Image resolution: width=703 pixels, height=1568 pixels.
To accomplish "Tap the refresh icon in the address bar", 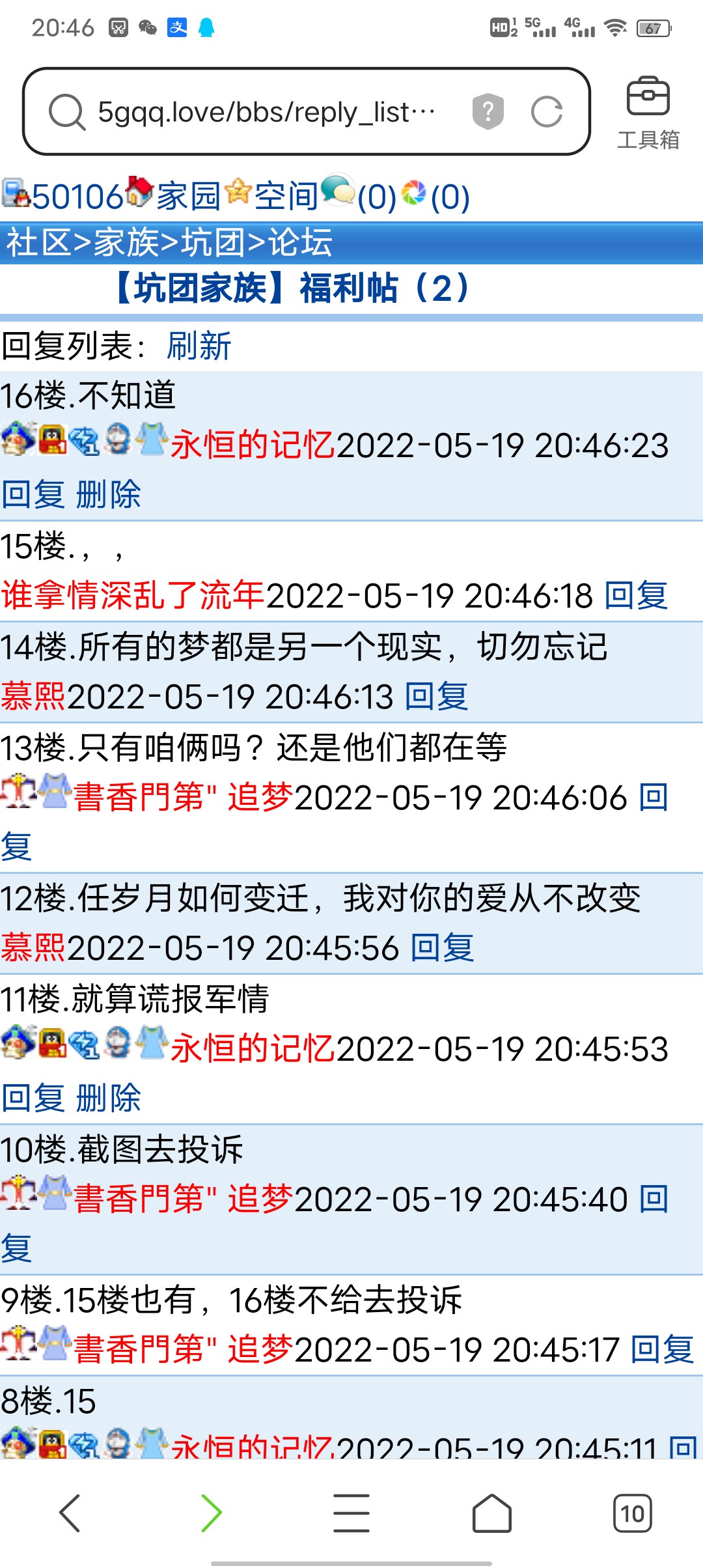I will pyautogui.click(x=547, y=111).
